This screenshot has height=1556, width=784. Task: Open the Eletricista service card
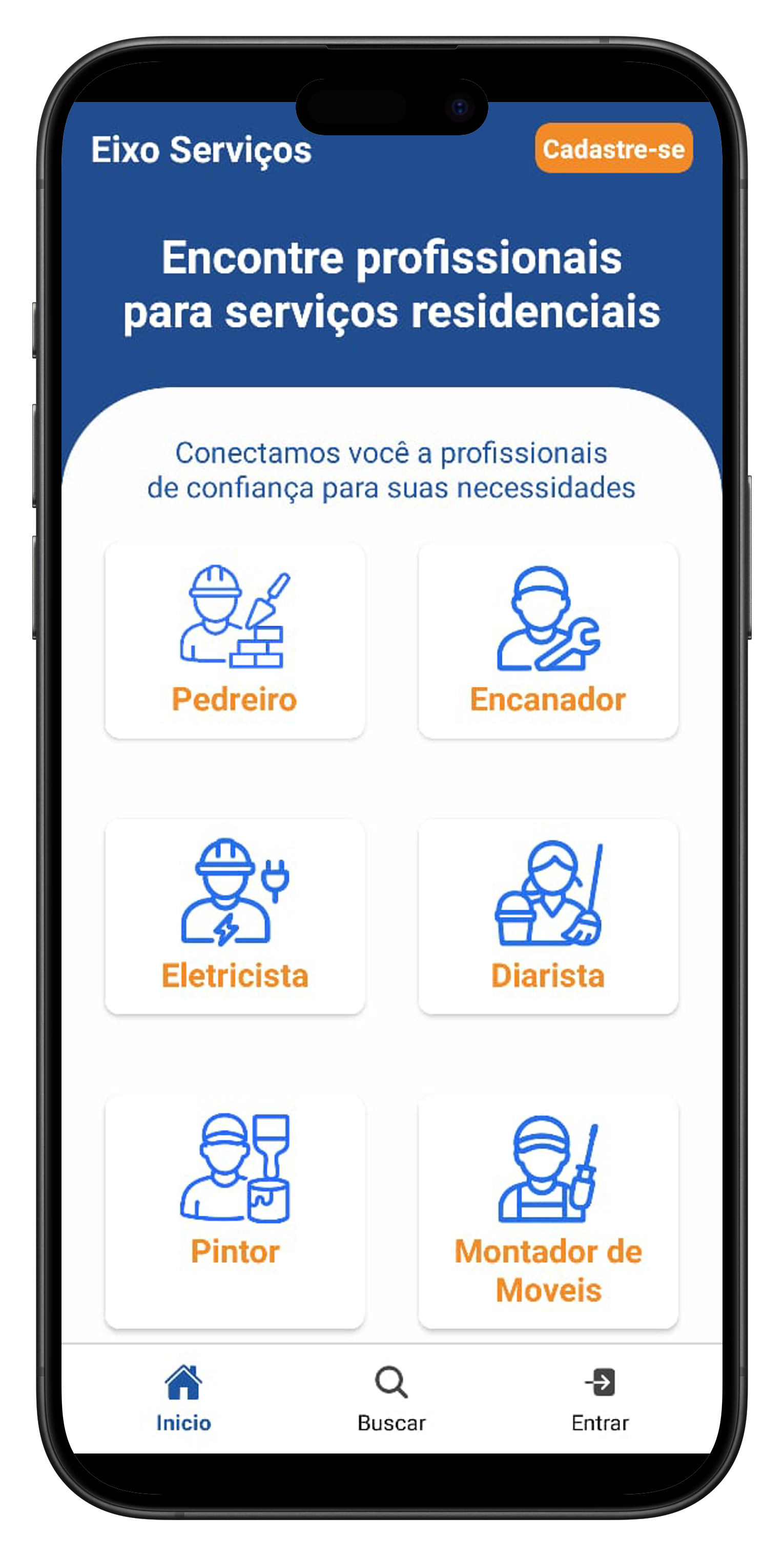[234, 916]
